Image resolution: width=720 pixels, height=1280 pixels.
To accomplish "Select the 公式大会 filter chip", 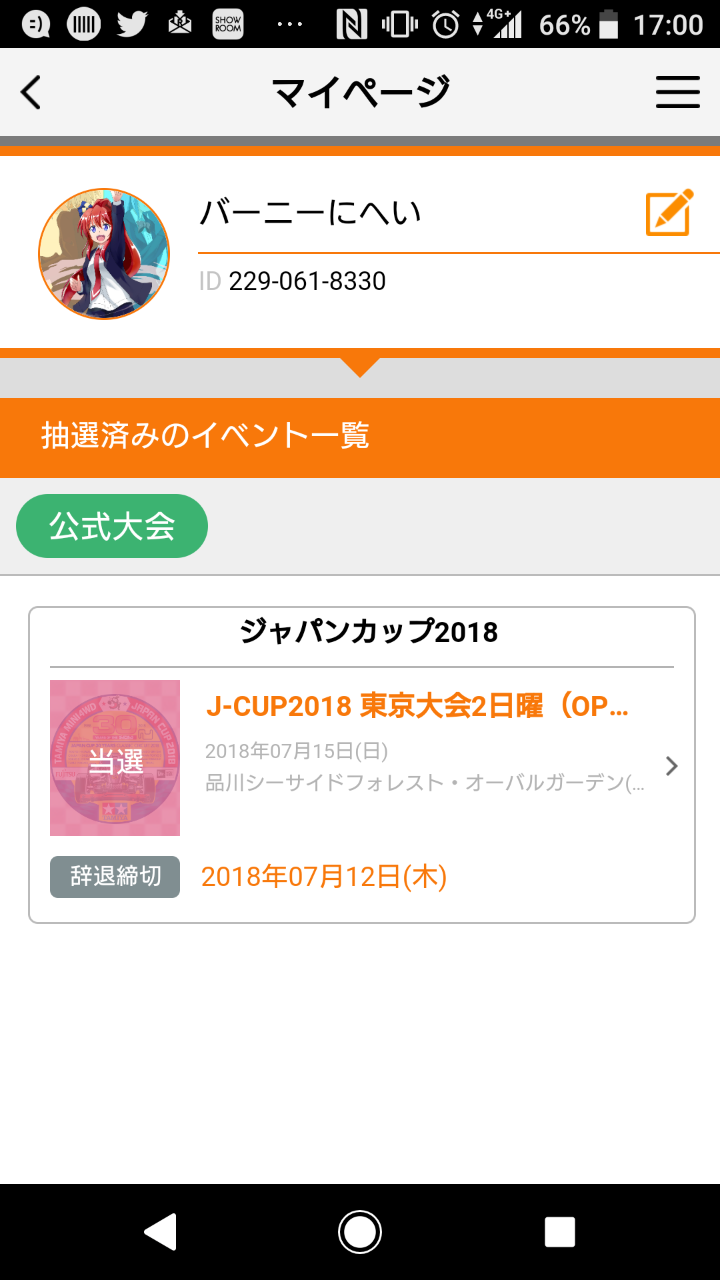I will pyautogui.click(x=112, y=526).
